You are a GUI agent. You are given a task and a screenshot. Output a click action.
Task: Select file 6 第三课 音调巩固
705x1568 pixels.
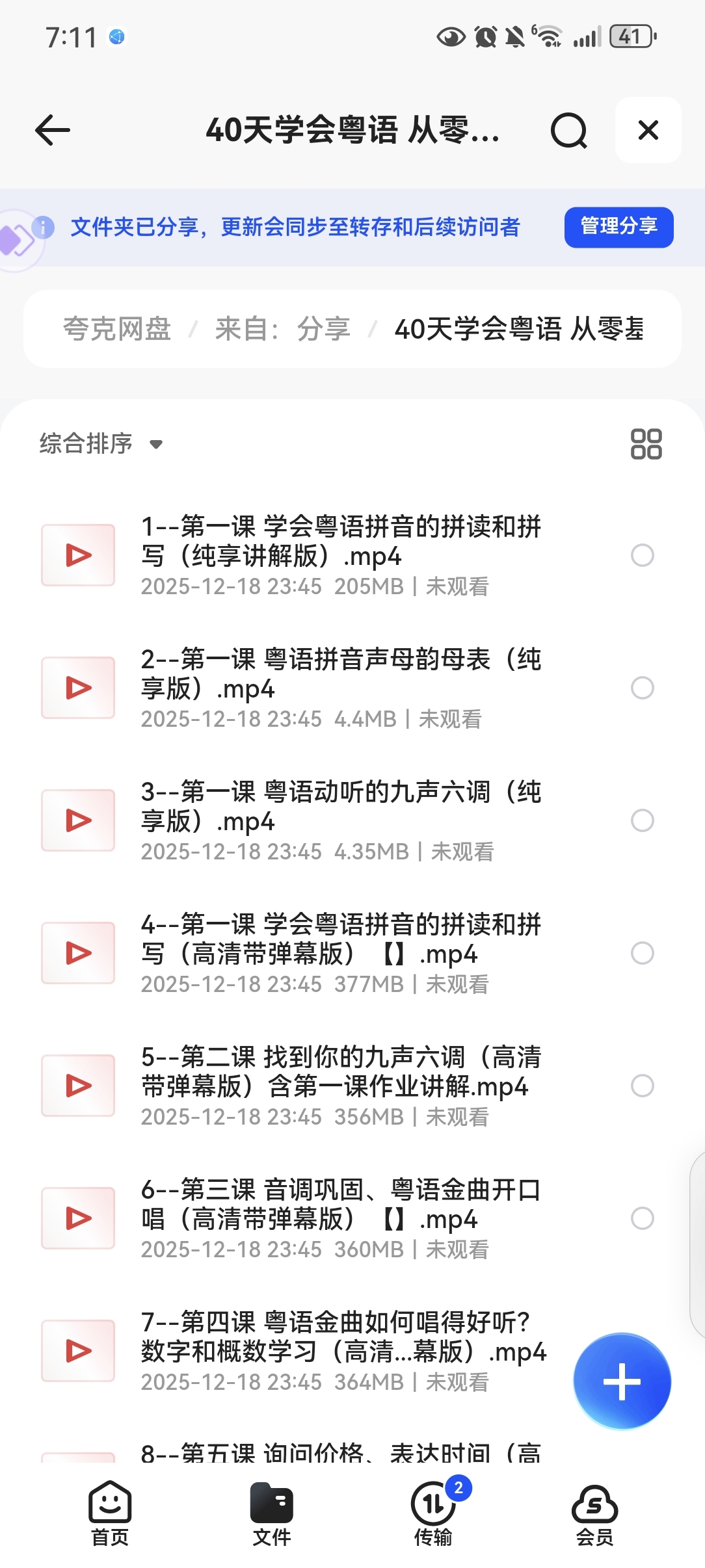(642, 1218)
